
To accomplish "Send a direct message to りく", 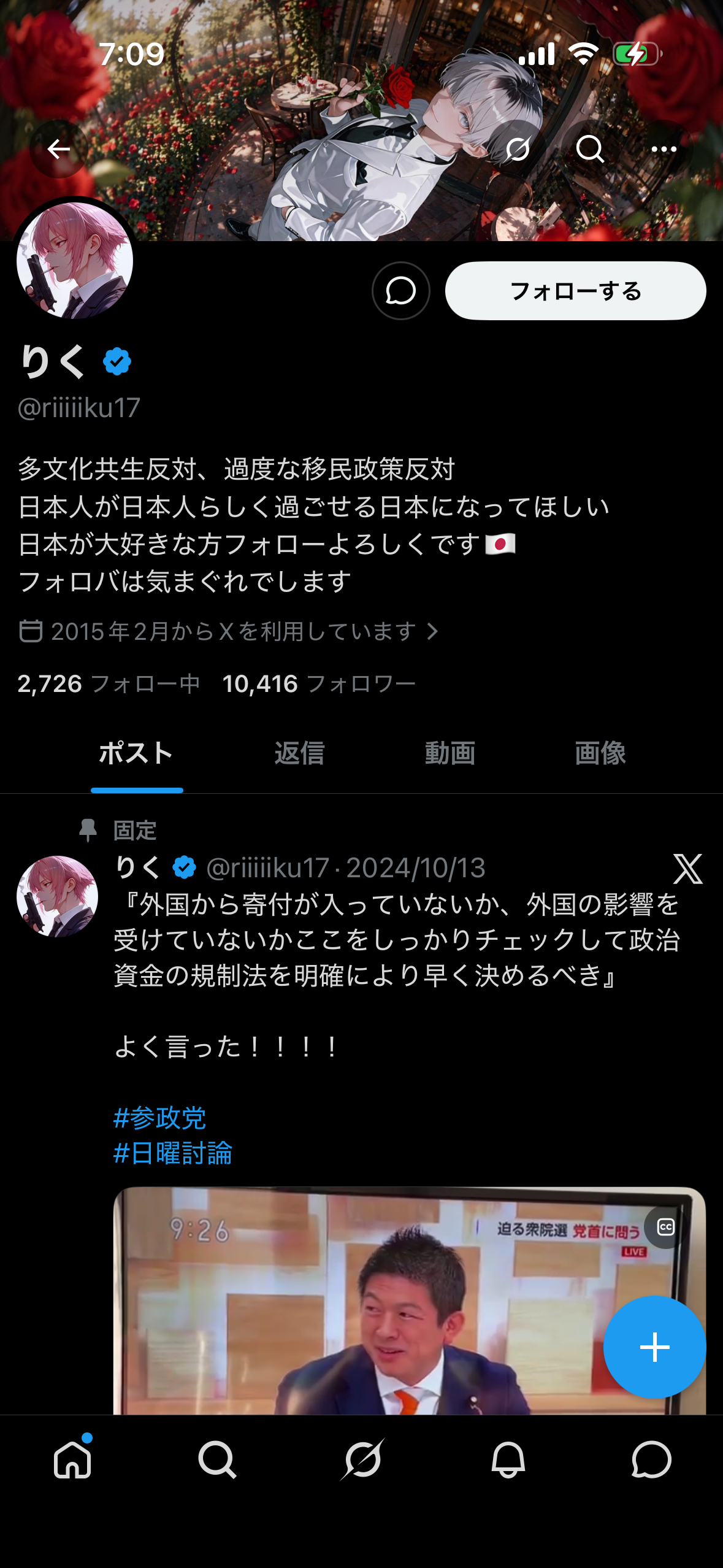I will coord(401,291).
